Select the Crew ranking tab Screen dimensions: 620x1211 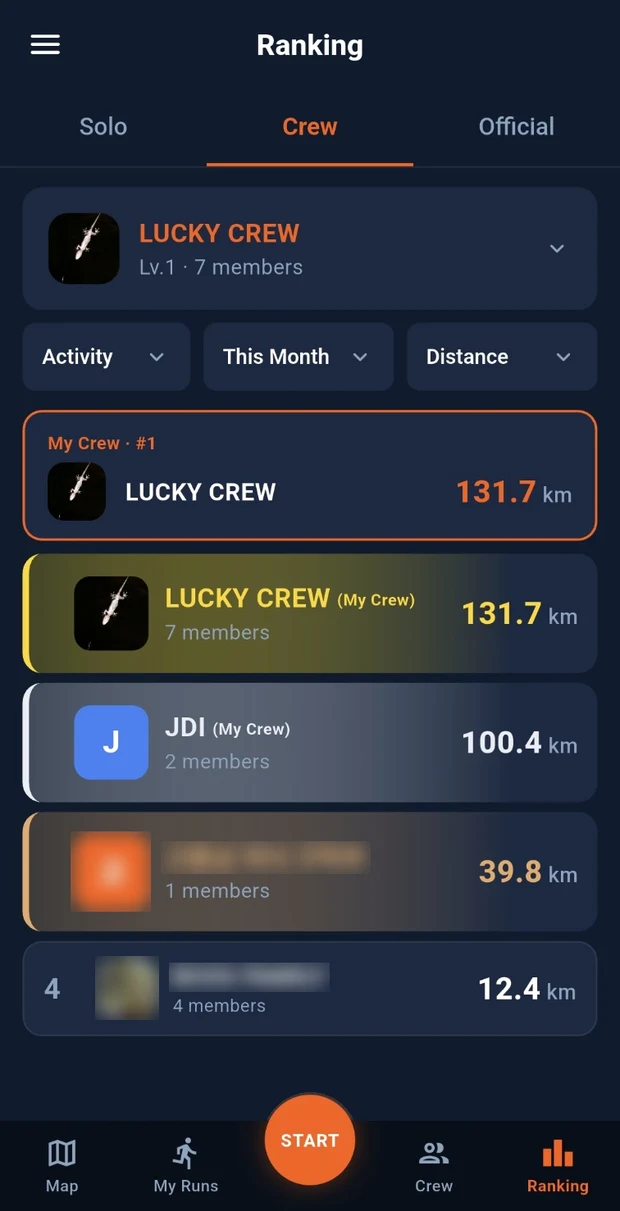[310, 127]
